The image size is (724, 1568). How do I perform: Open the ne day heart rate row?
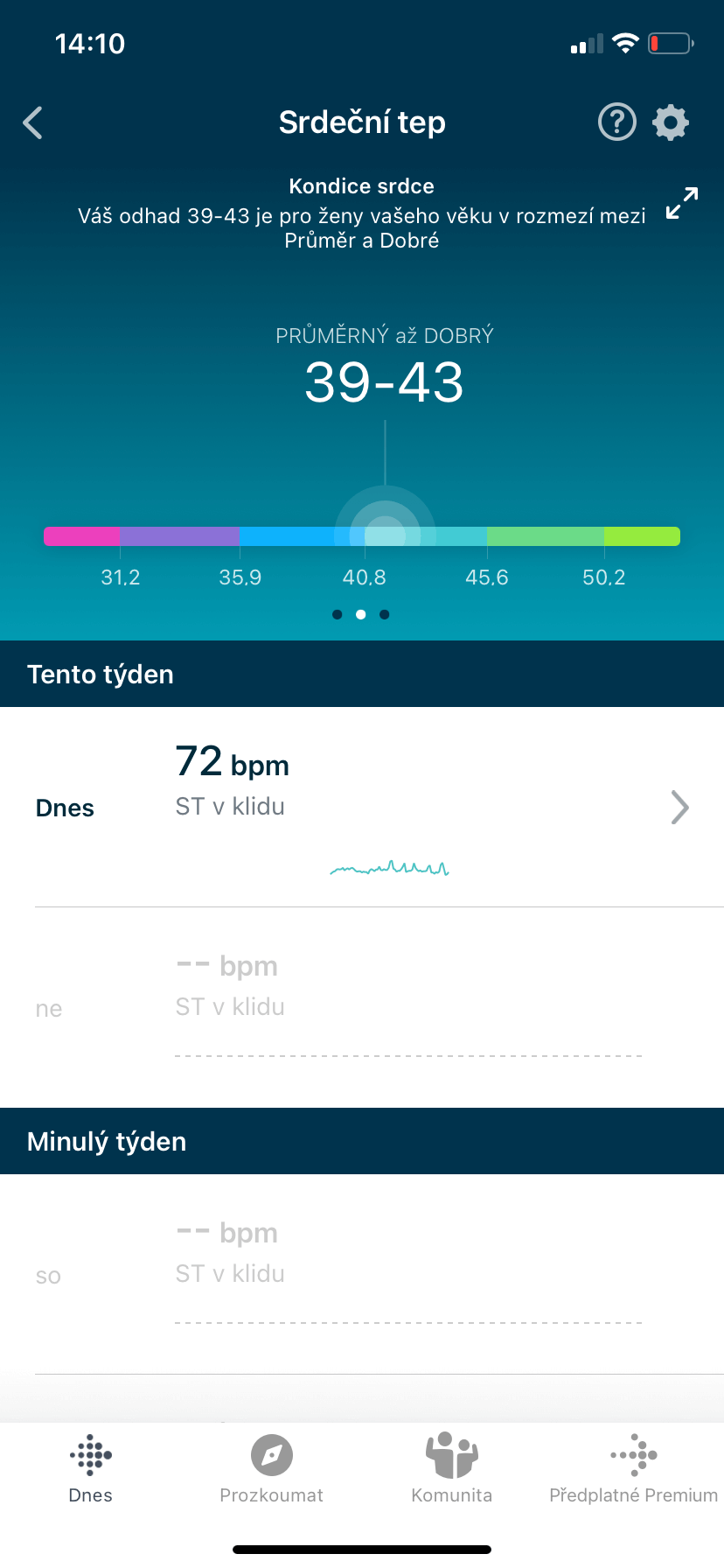(362, 1008)
